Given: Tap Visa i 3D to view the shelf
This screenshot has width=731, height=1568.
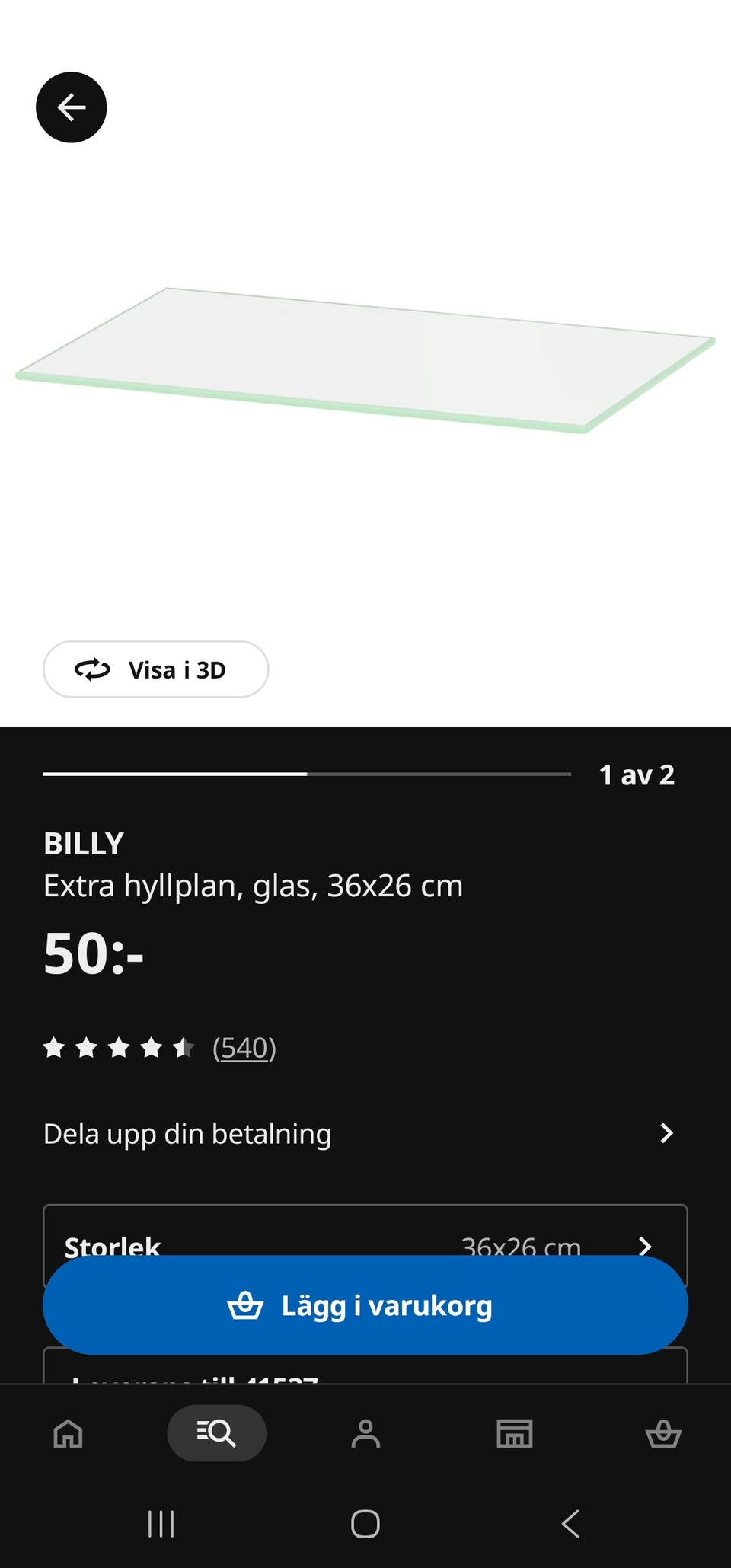Looking at the screenshot, I should (x=156, y=669).
